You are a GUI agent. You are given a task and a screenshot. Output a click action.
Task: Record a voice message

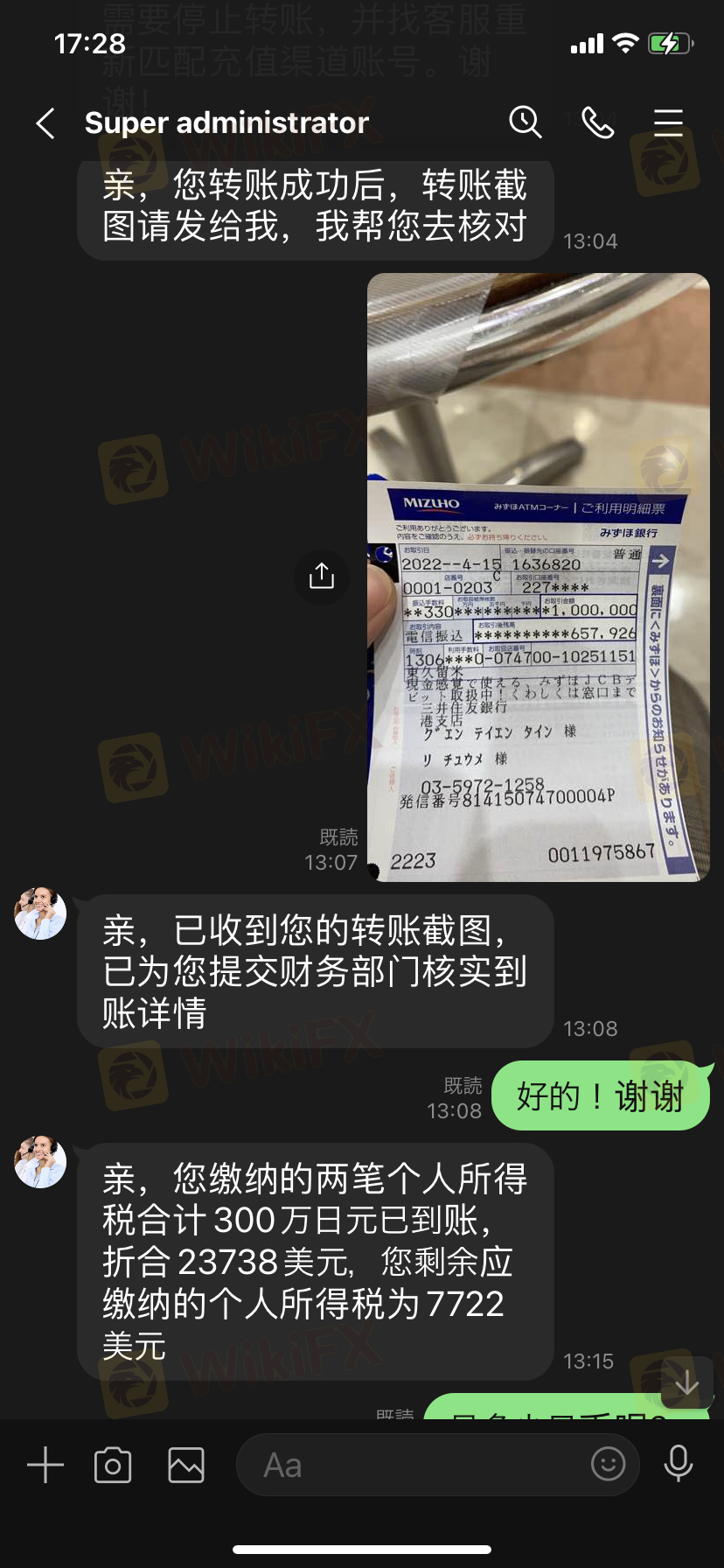point(679,1463)
